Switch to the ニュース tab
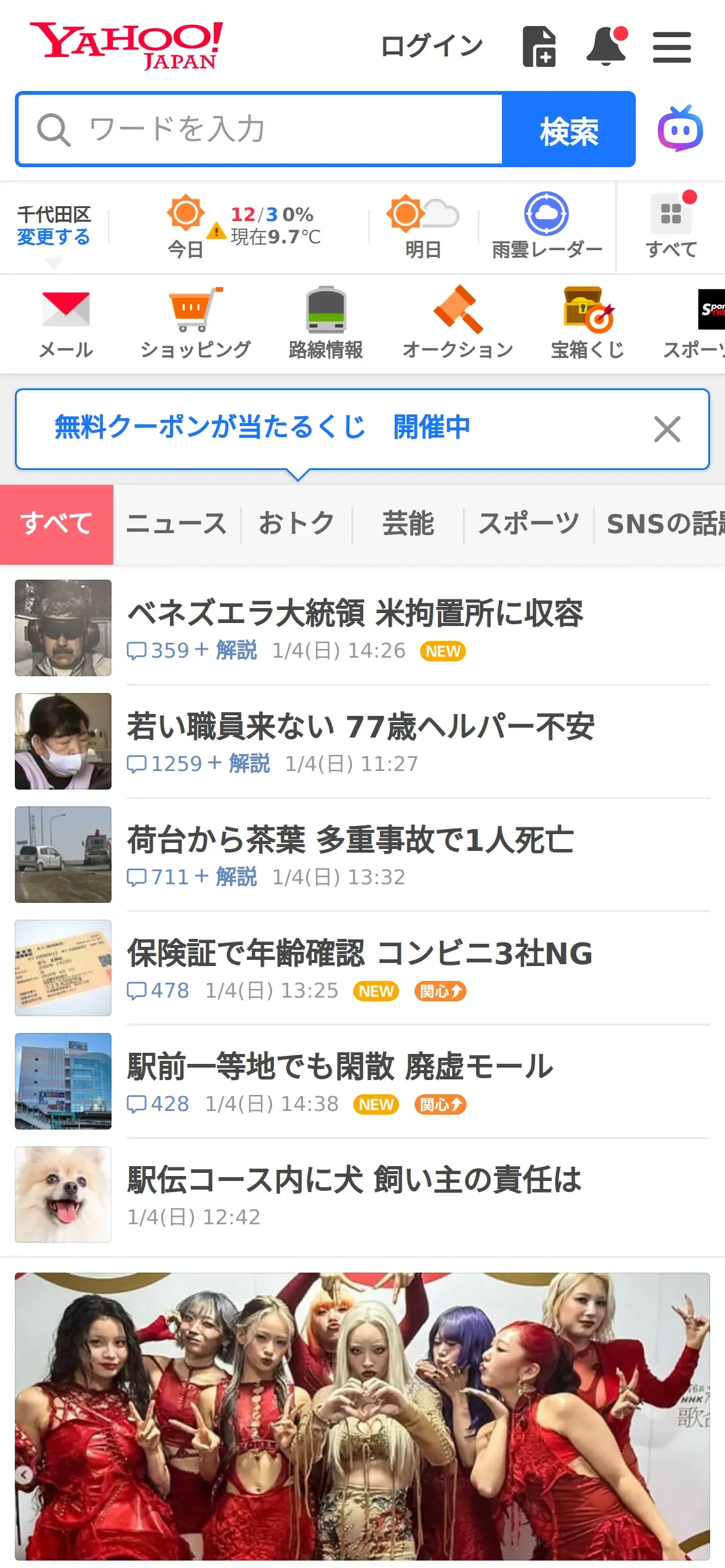 pyautogui.click(x=177, y=524)
